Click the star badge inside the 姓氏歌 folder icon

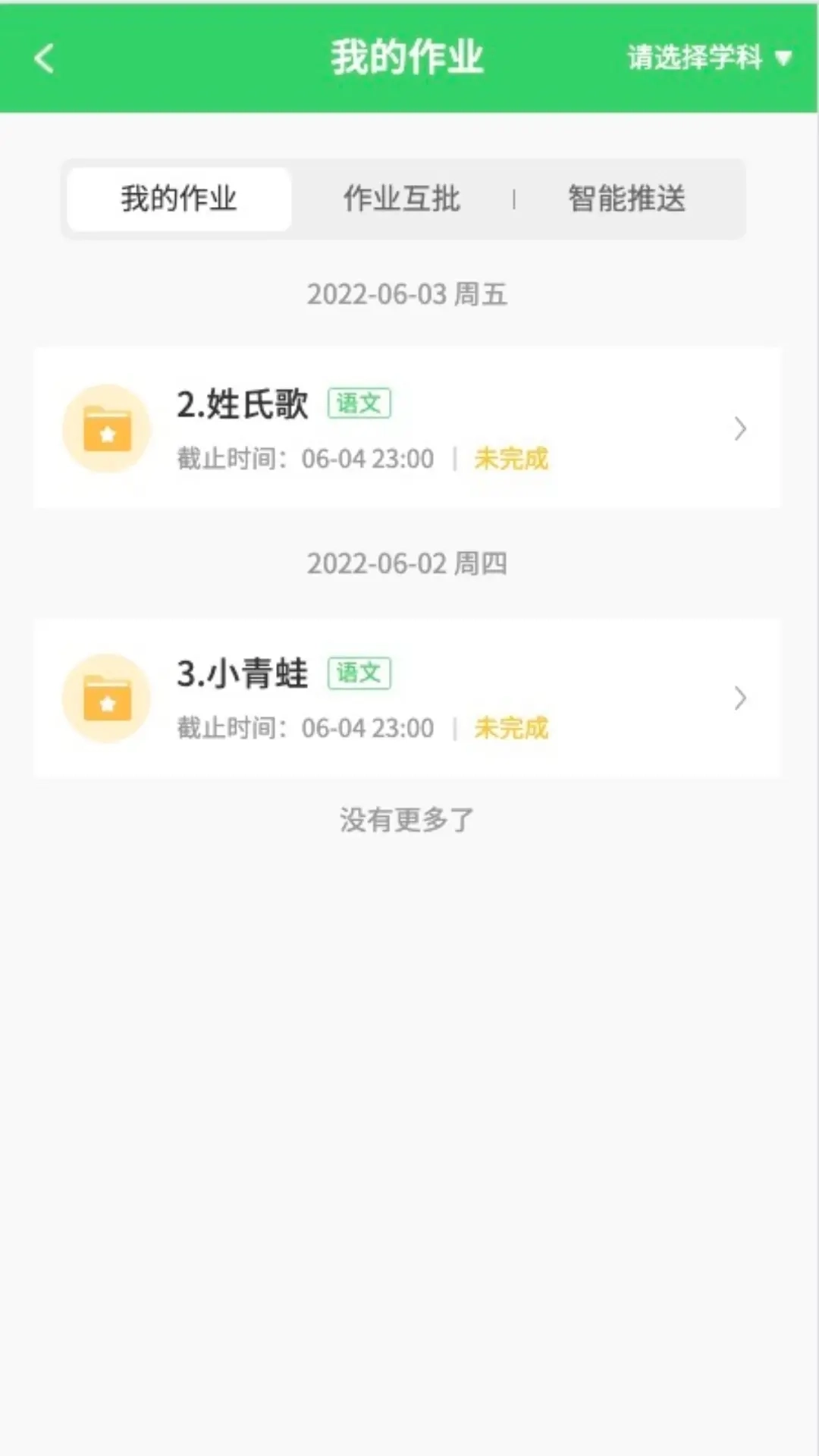point(107,434)
